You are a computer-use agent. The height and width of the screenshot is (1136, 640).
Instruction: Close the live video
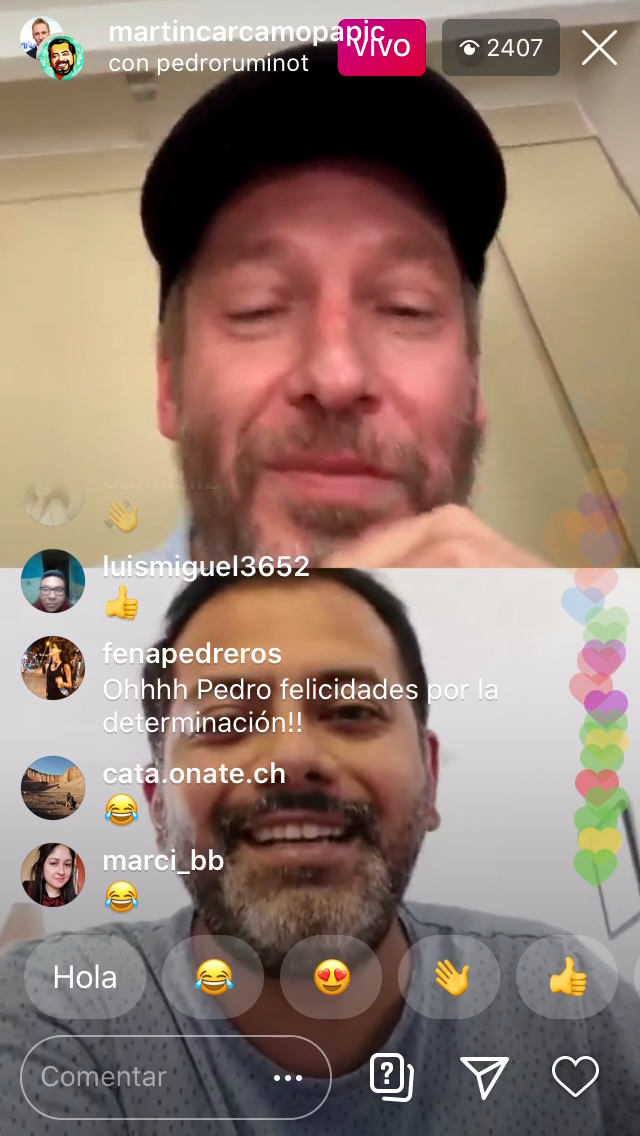599,47
